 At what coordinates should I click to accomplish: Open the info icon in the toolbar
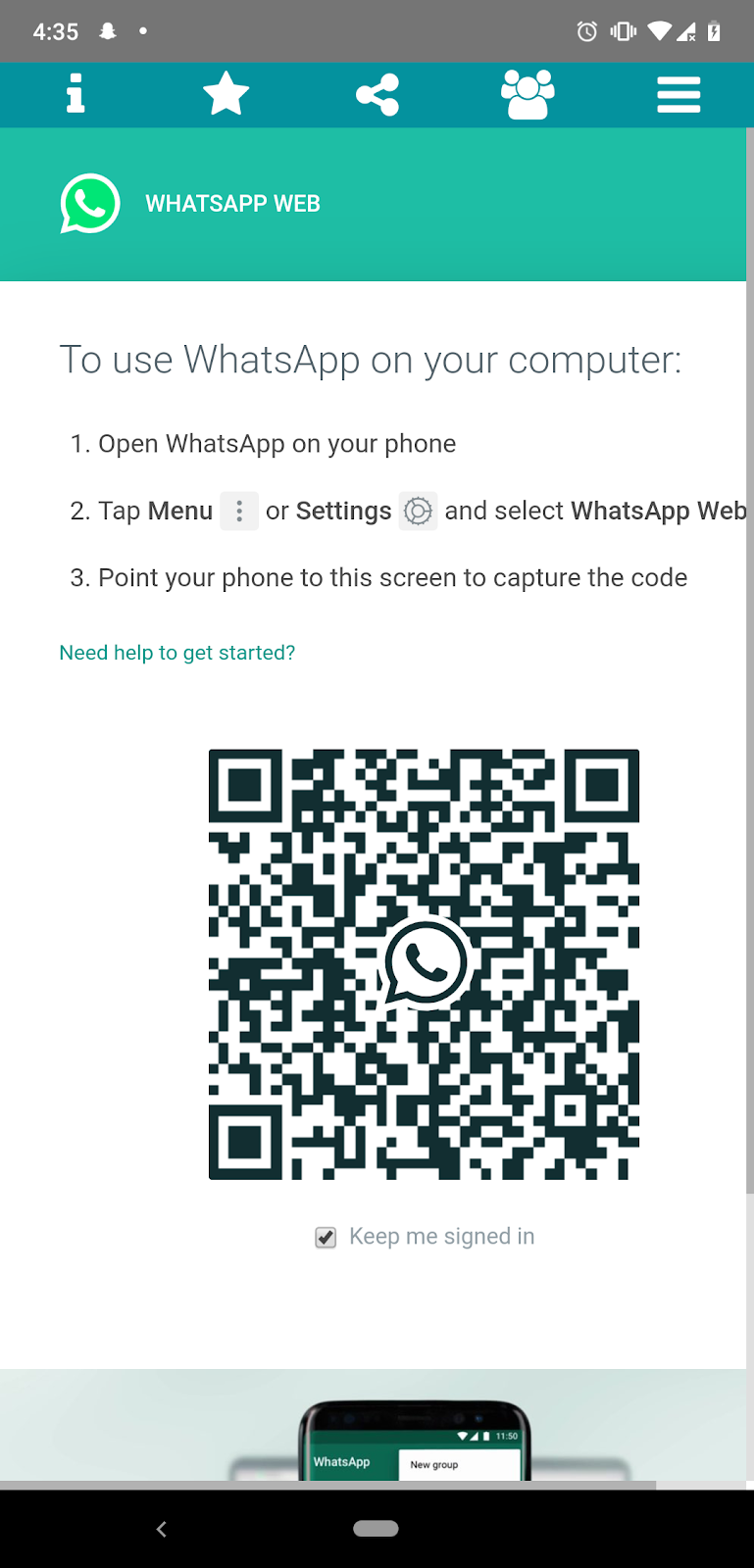[75, 94]
